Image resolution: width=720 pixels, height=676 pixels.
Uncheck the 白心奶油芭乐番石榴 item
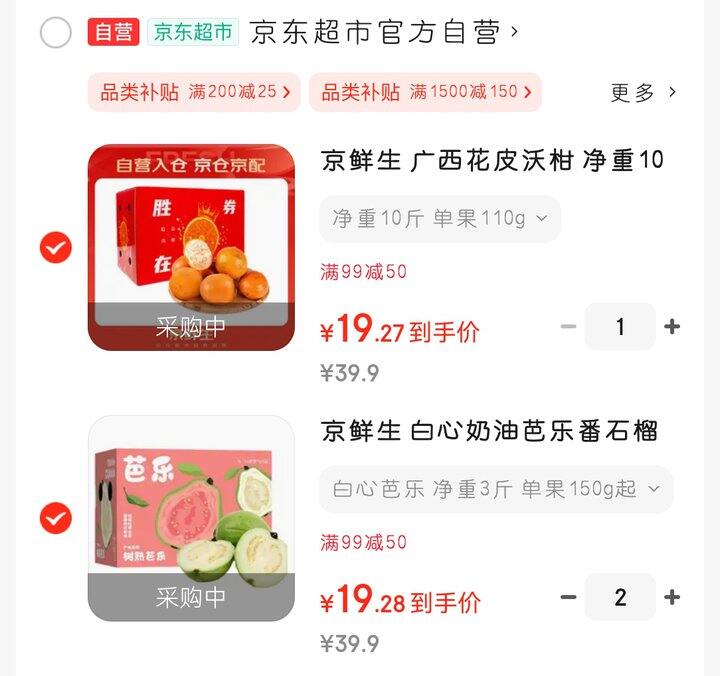coord(56,518)
